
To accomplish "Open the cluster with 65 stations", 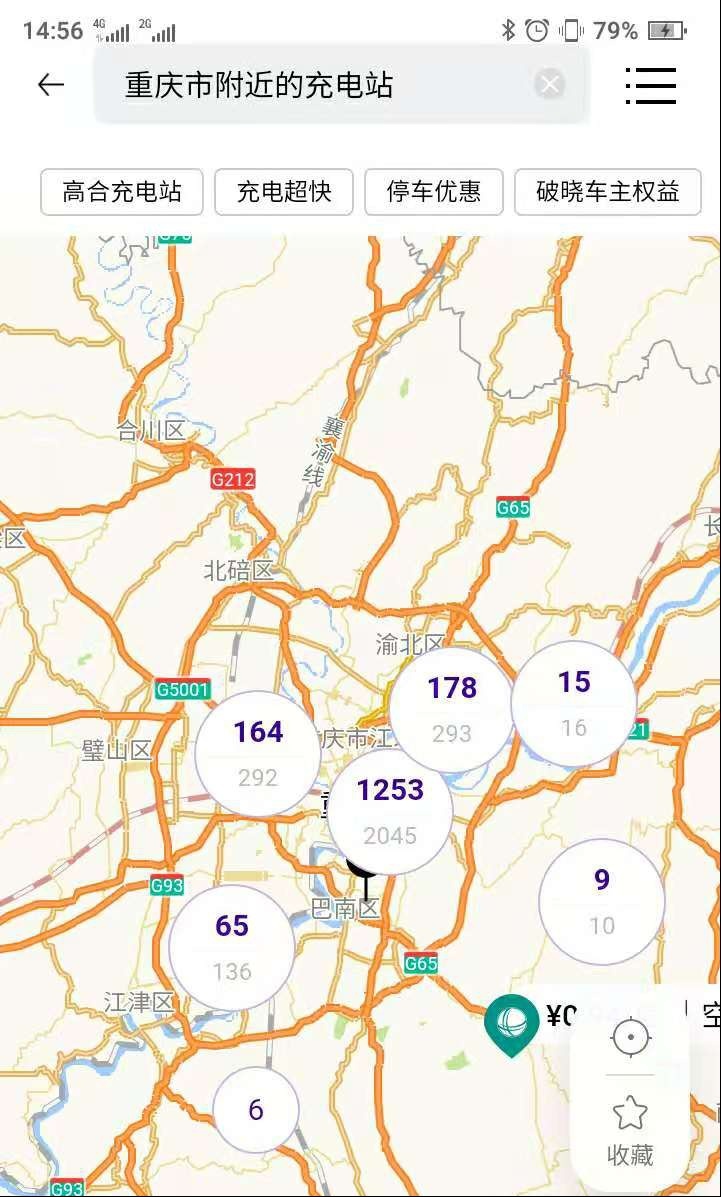I will point(232,947).
